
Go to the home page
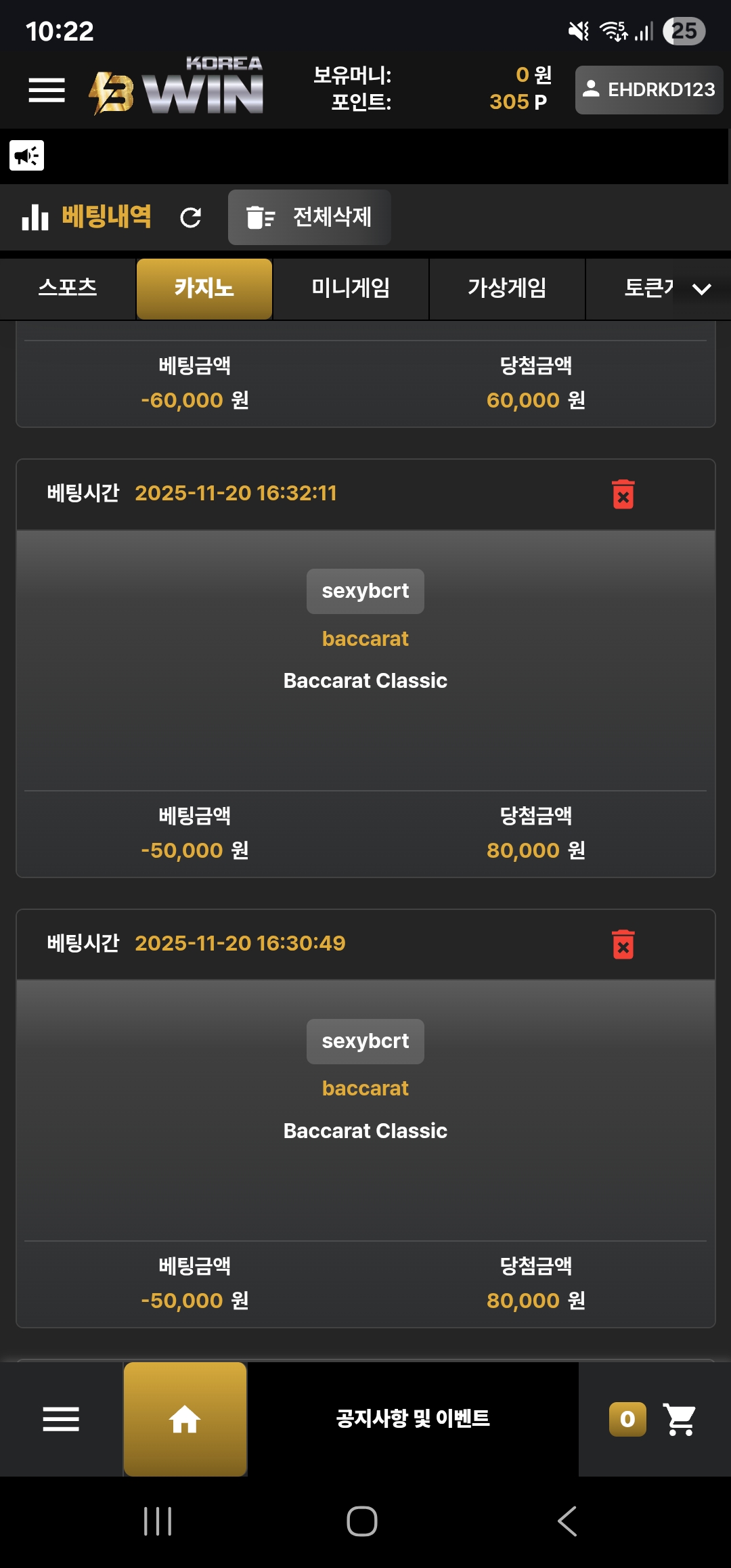(185, 1419)
